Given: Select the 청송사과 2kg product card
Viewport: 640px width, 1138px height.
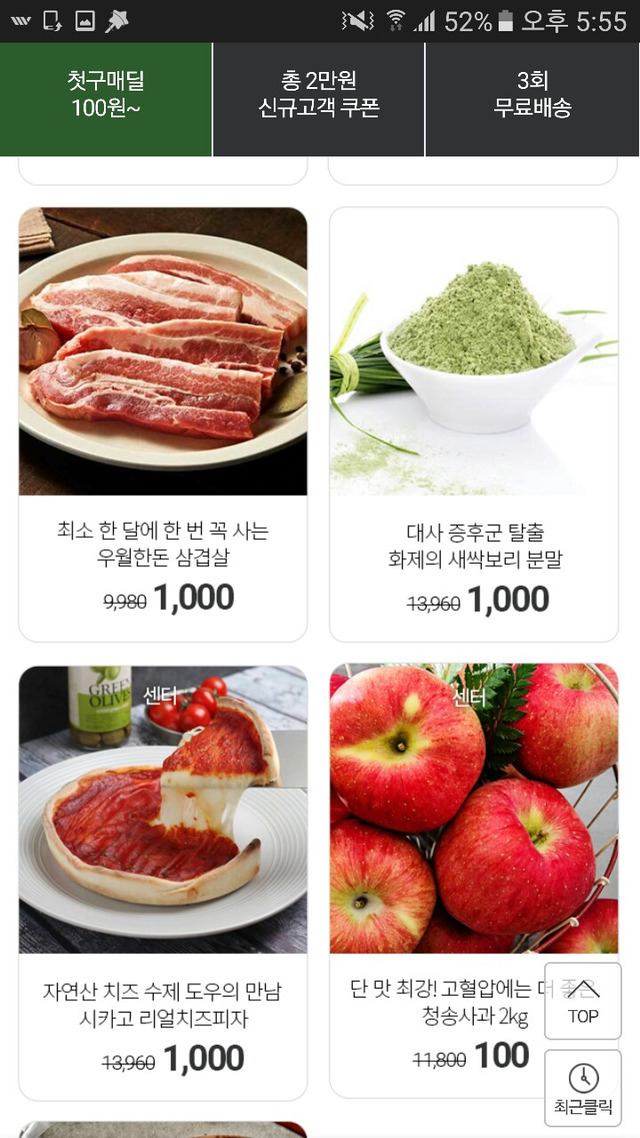Looking at the screenshot, I should point(474,881).
